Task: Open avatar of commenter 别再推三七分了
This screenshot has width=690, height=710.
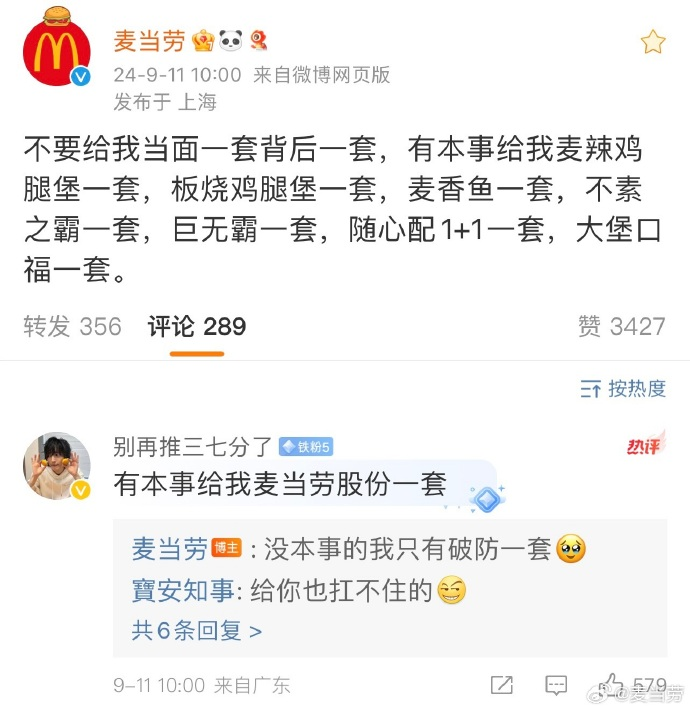Action: 57,466
